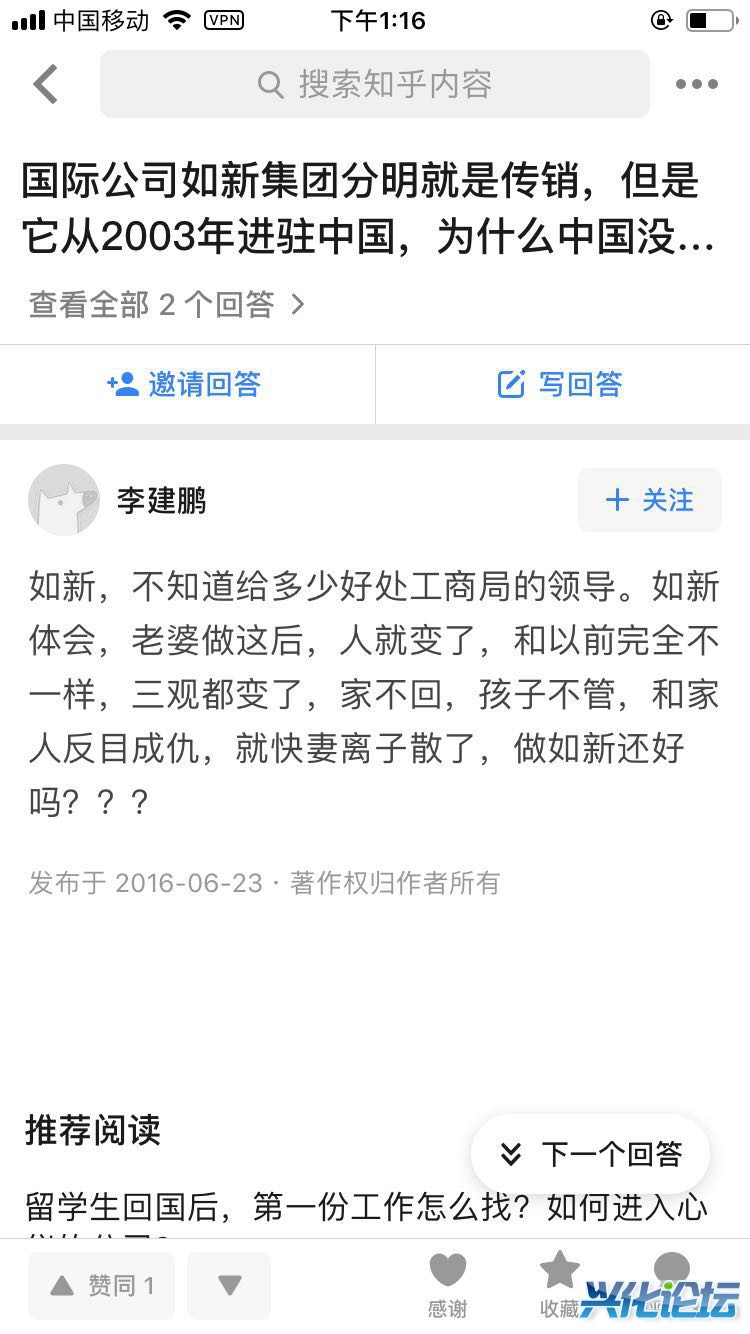Image resolution: width=750 pixels, height=1334 pixels.
Task: Open 查看全部 2 个回答
Action: (x=167, y=304)
